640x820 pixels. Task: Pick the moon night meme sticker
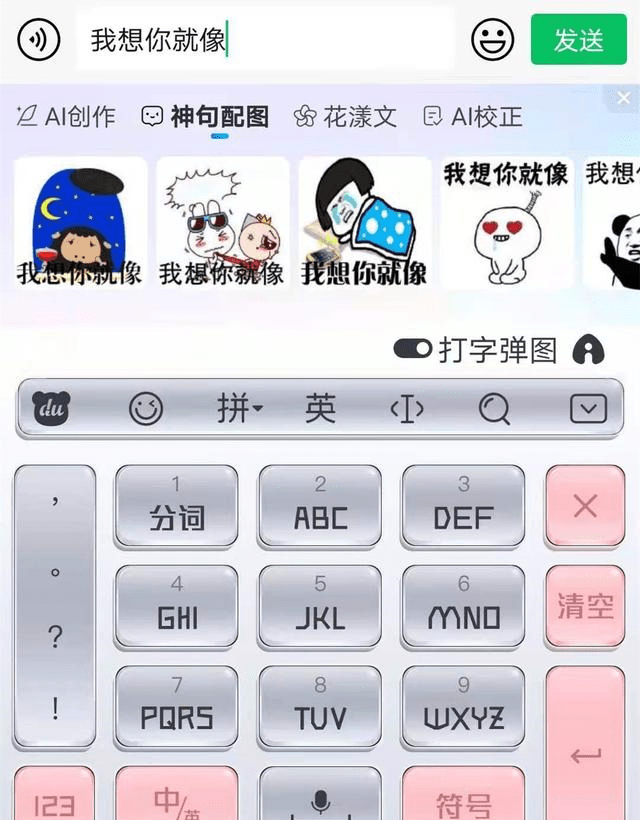point(80,222)
